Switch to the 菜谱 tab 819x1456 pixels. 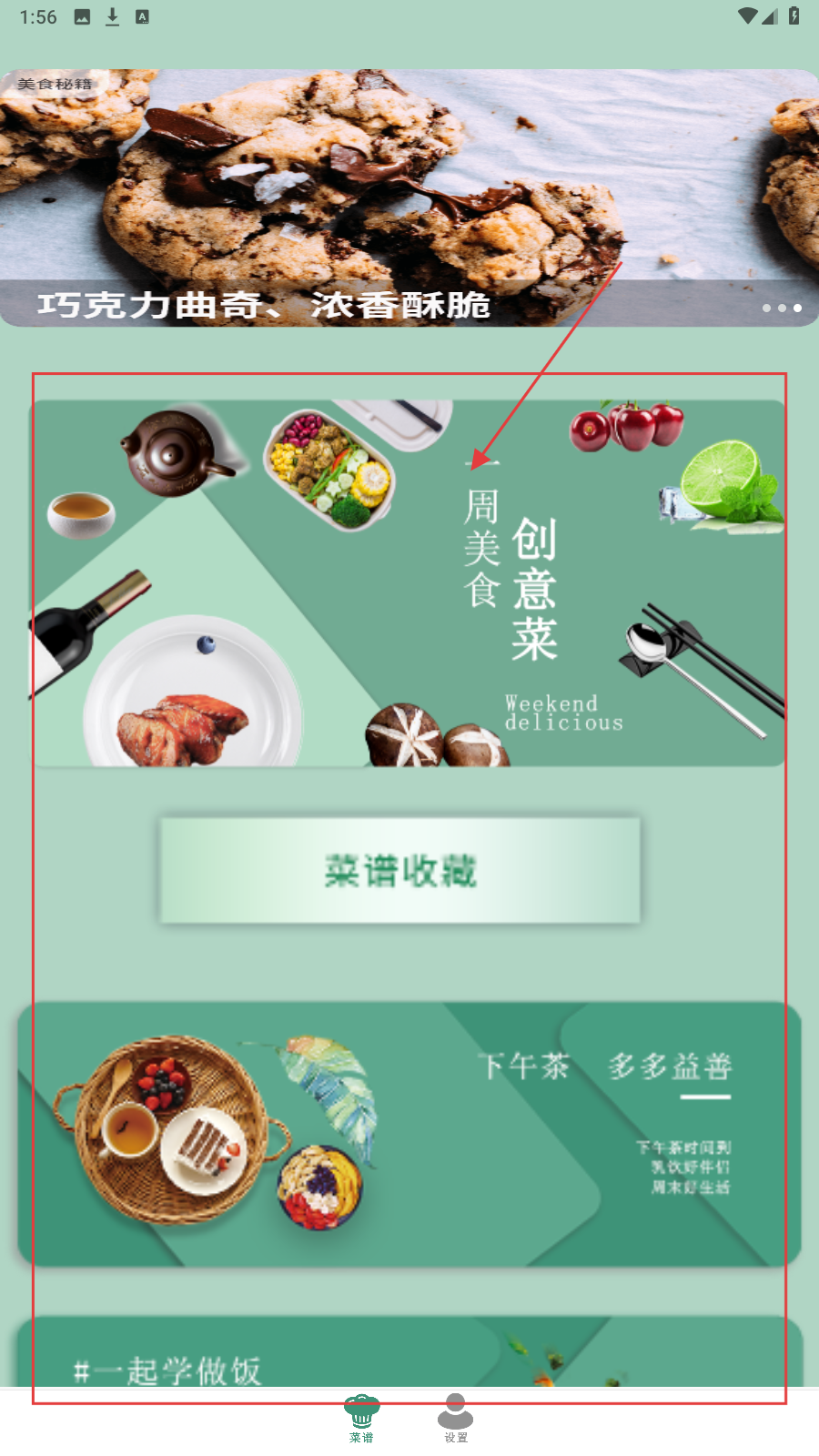pyautogui.click(x=361, y=1418)
